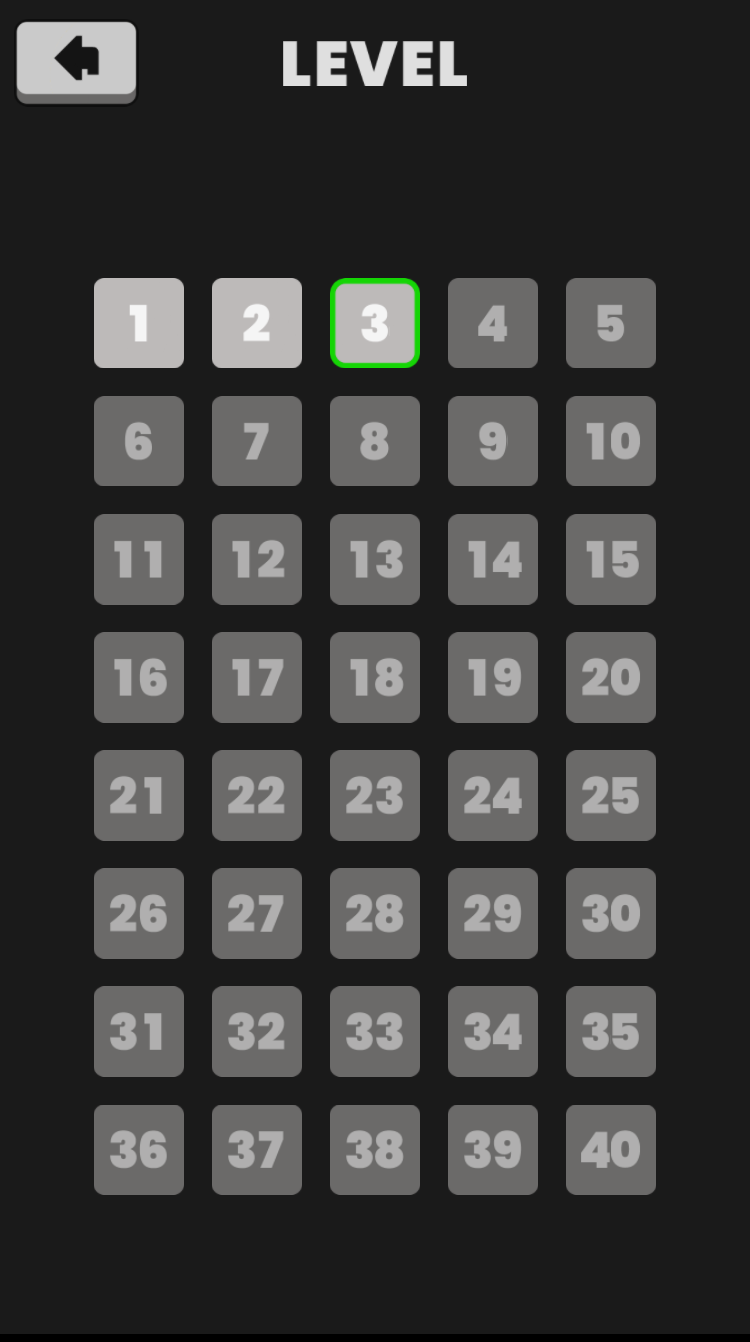Screen dimensions: 750x1342
Task: Go back using the arrow button
Action: 76,60
